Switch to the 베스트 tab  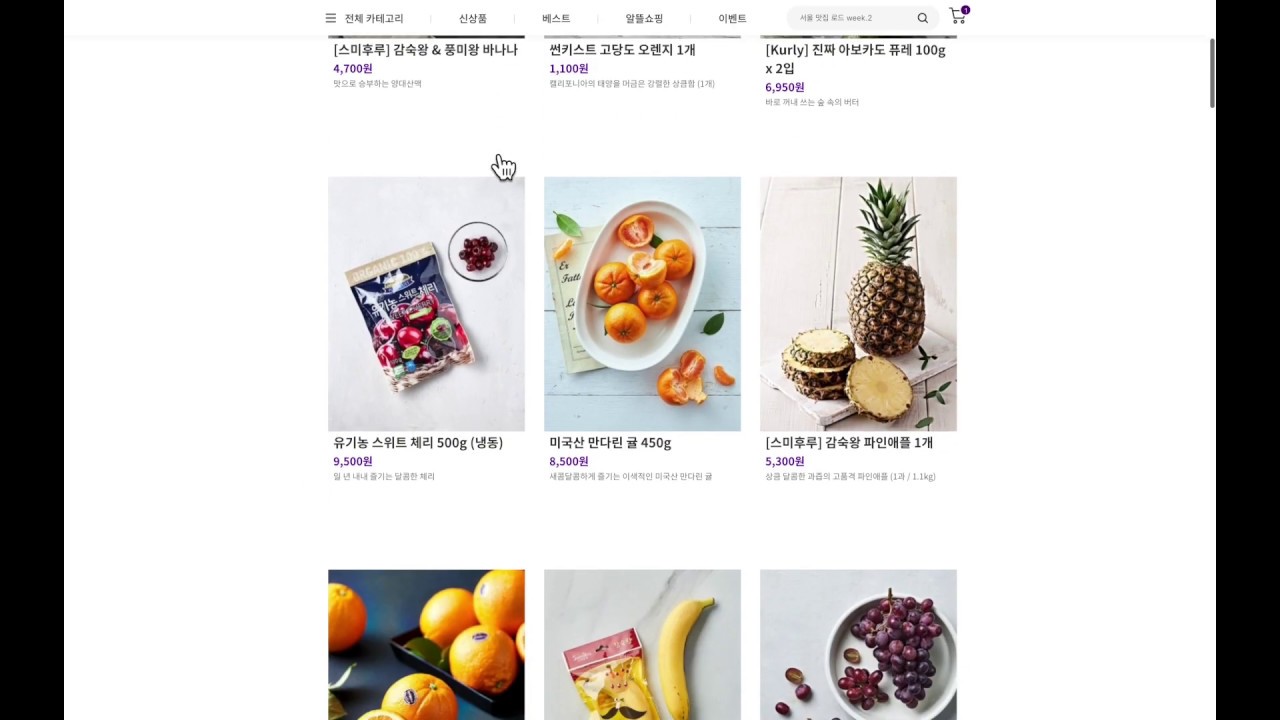coord(556,18)
